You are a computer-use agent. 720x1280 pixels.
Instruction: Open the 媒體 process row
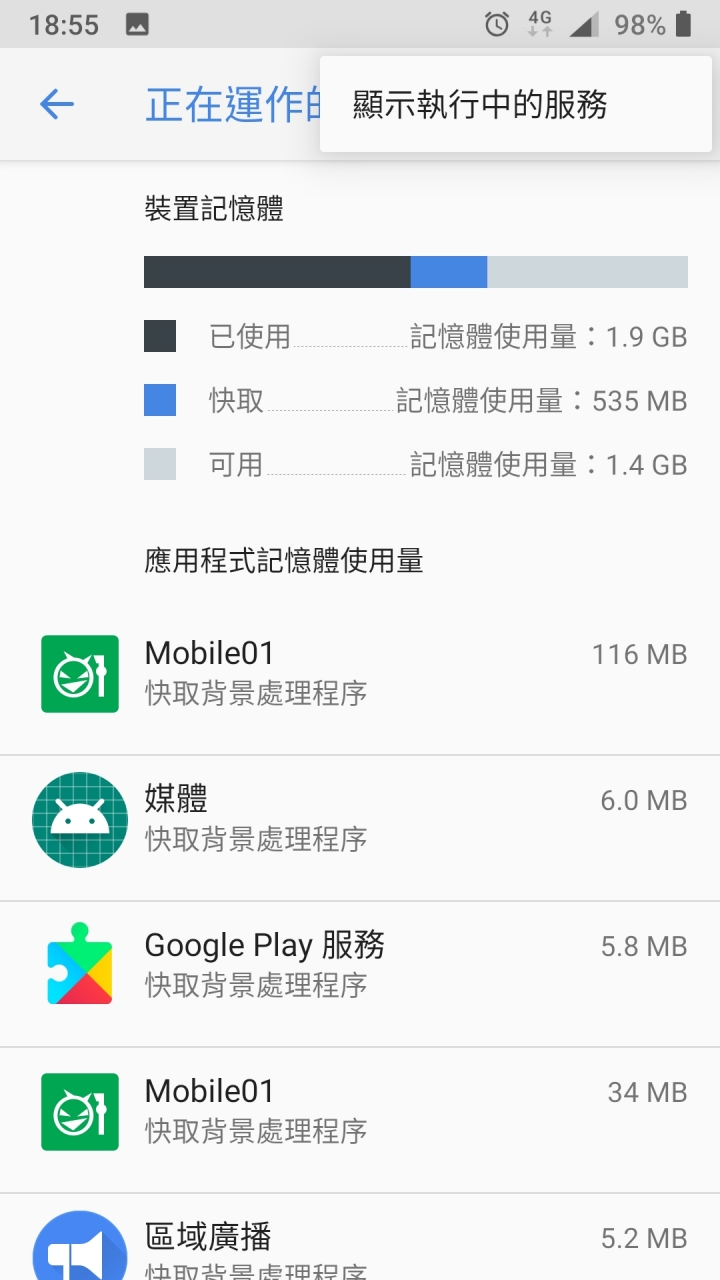360,819
